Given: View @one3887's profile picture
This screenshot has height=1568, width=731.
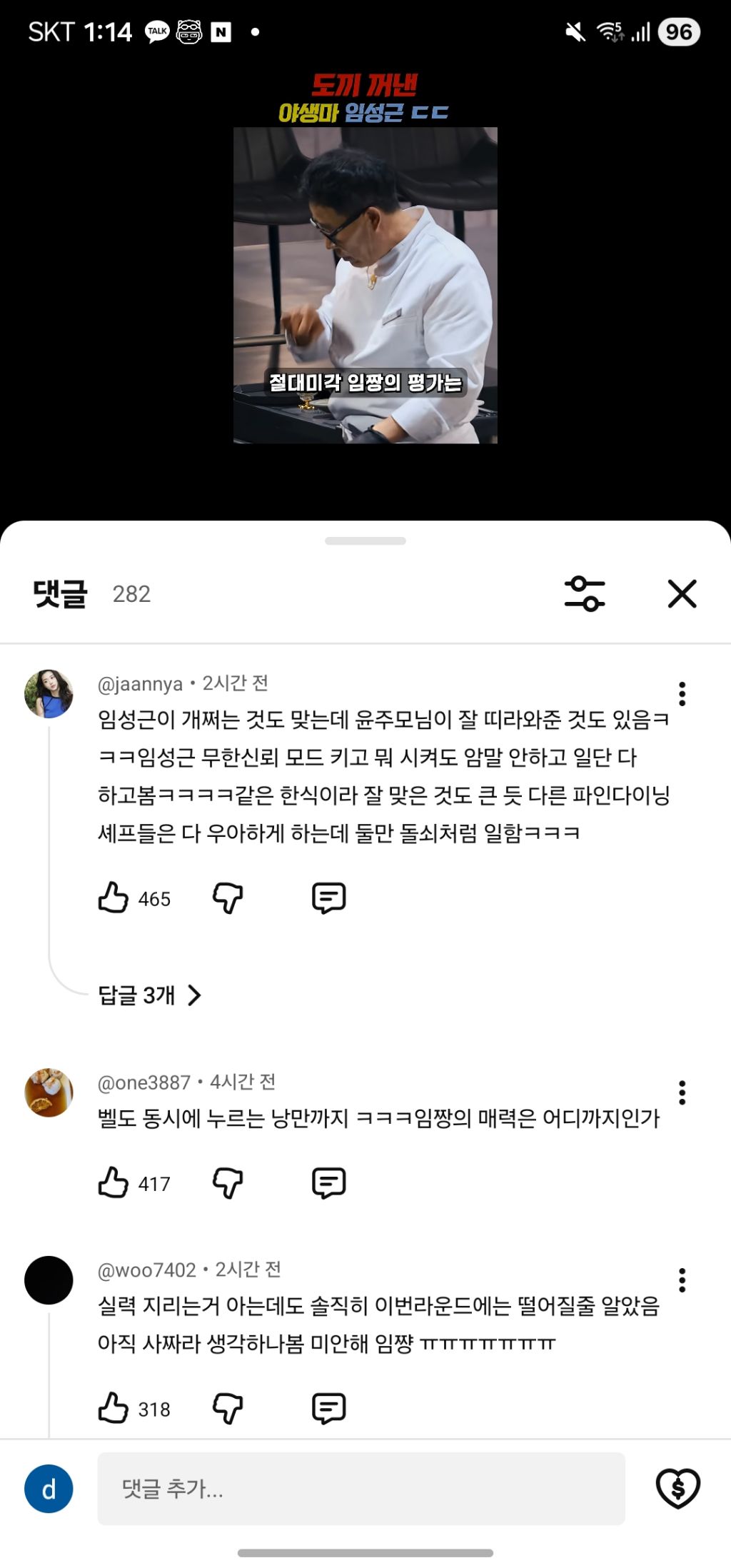Looking at the screenshot, I should [49, 1092].
